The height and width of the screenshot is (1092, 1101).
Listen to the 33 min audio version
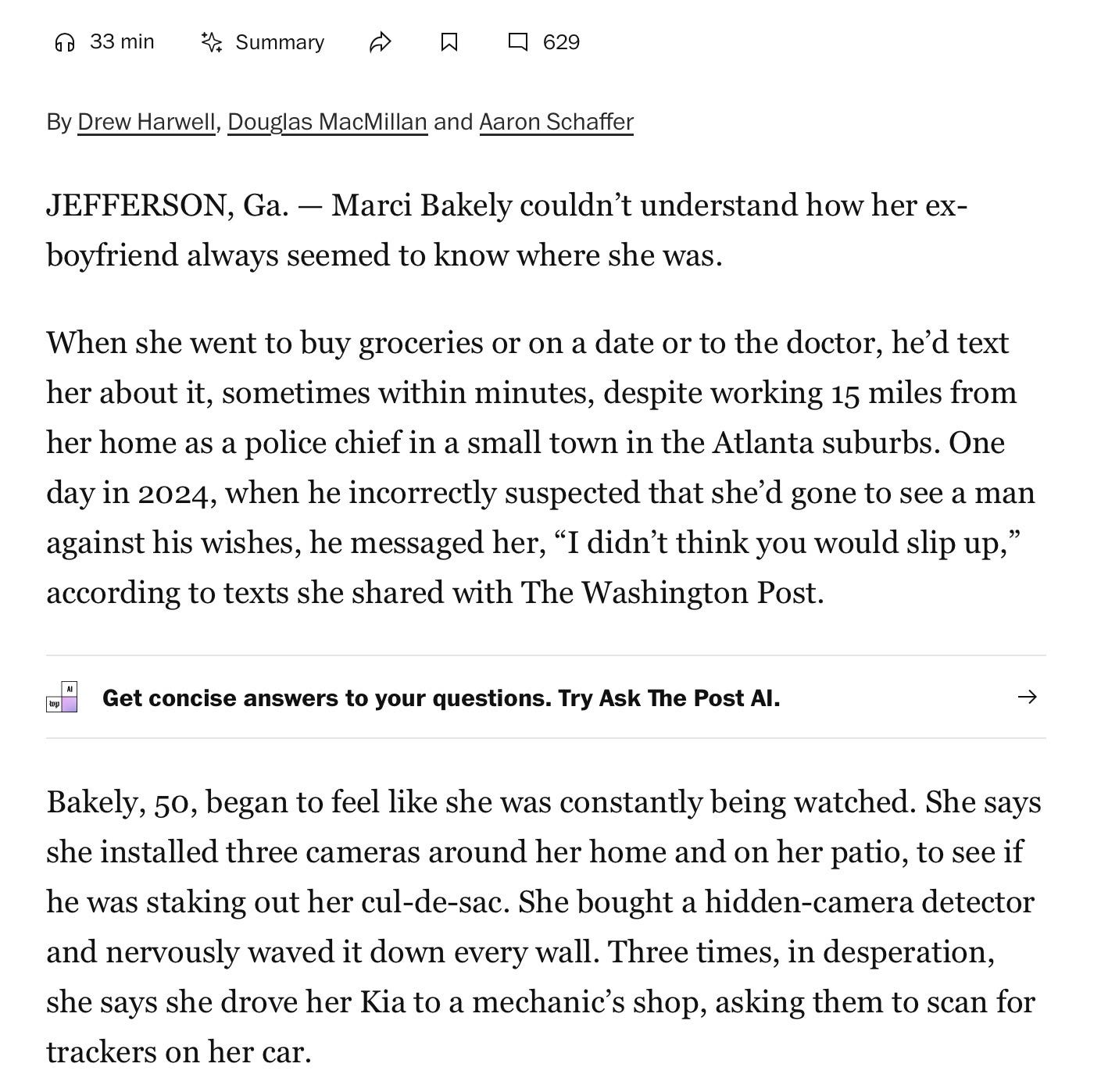(x=104, y=42)
